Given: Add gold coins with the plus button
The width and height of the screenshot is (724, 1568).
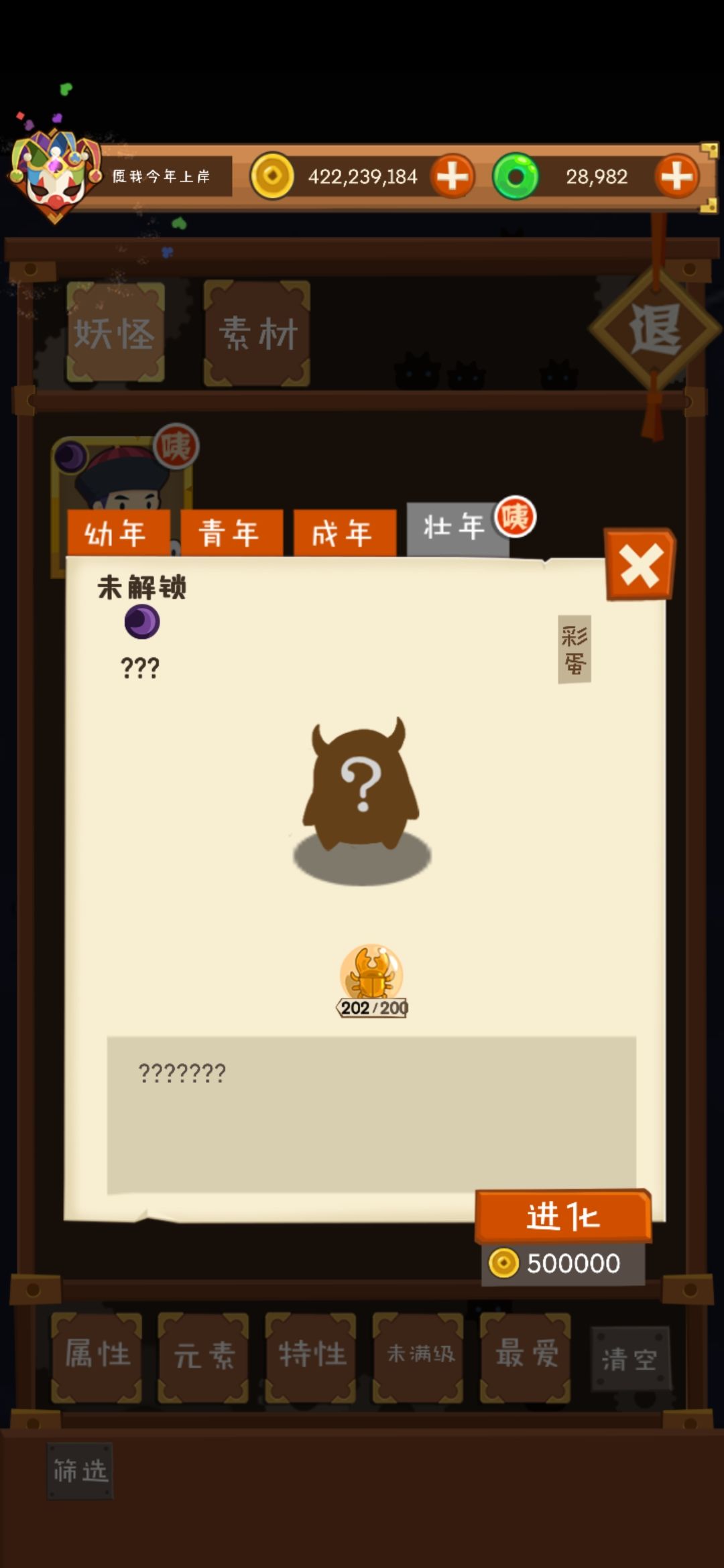Looking at the screenshot, I should (452, 177).
